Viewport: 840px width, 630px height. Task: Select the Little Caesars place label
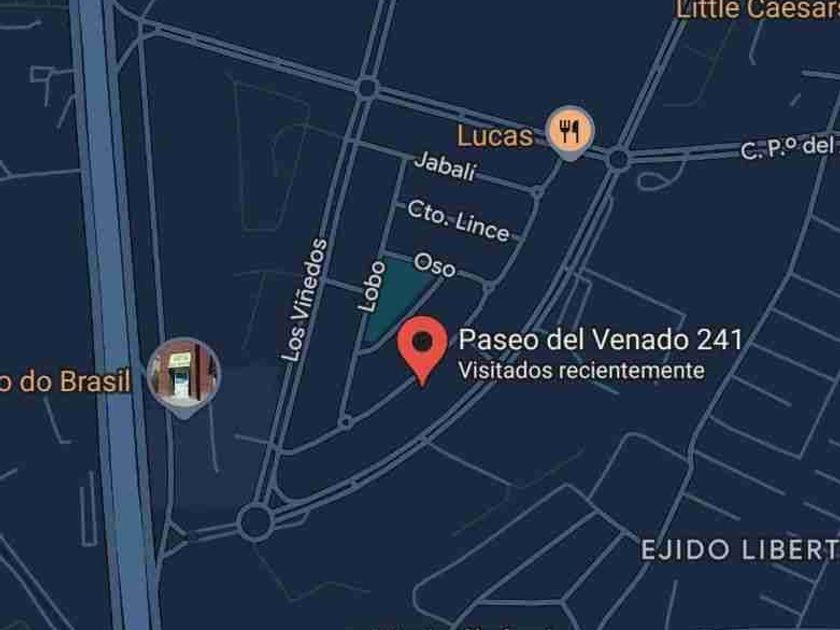[x=756, y=10]
